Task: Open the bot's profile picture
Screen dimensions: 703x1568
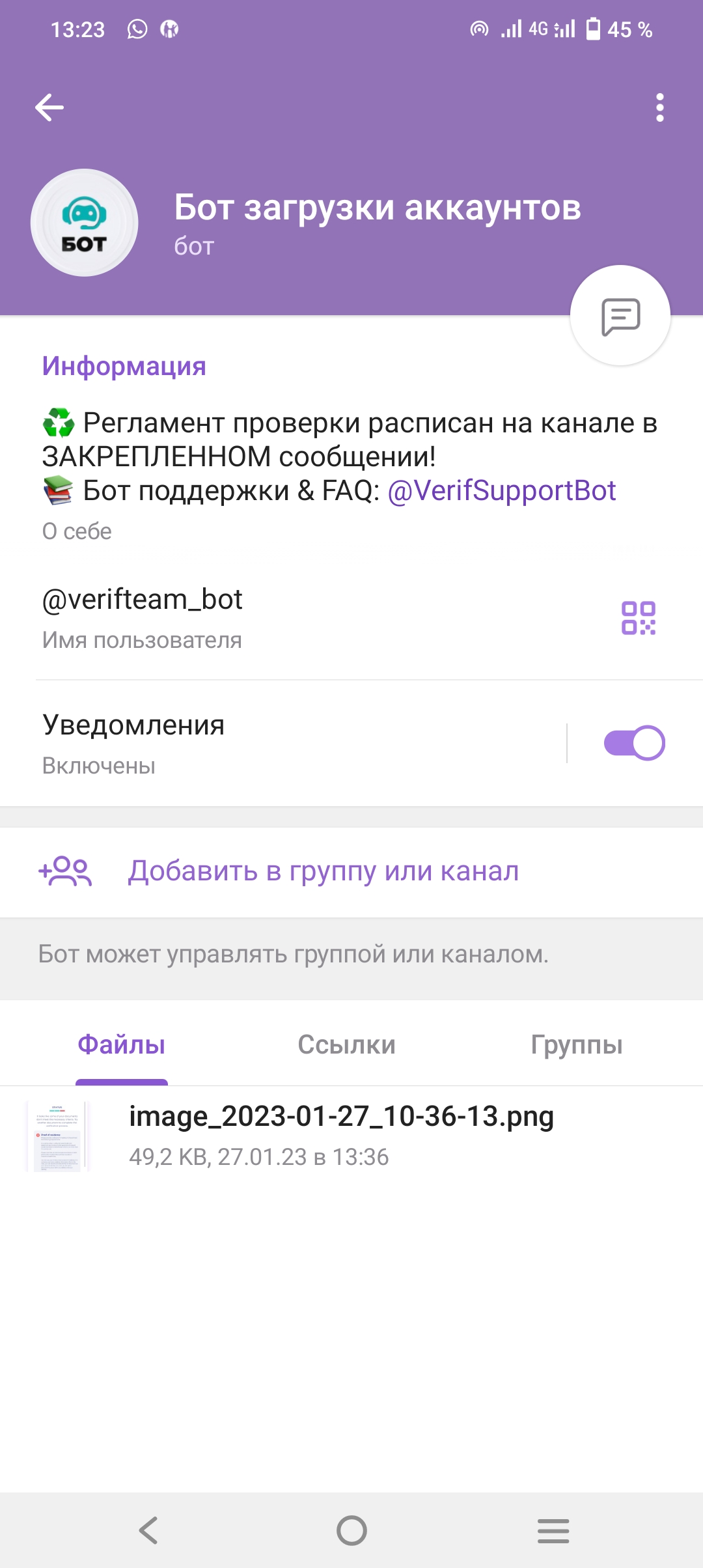Action: click(x=85, y=223)
